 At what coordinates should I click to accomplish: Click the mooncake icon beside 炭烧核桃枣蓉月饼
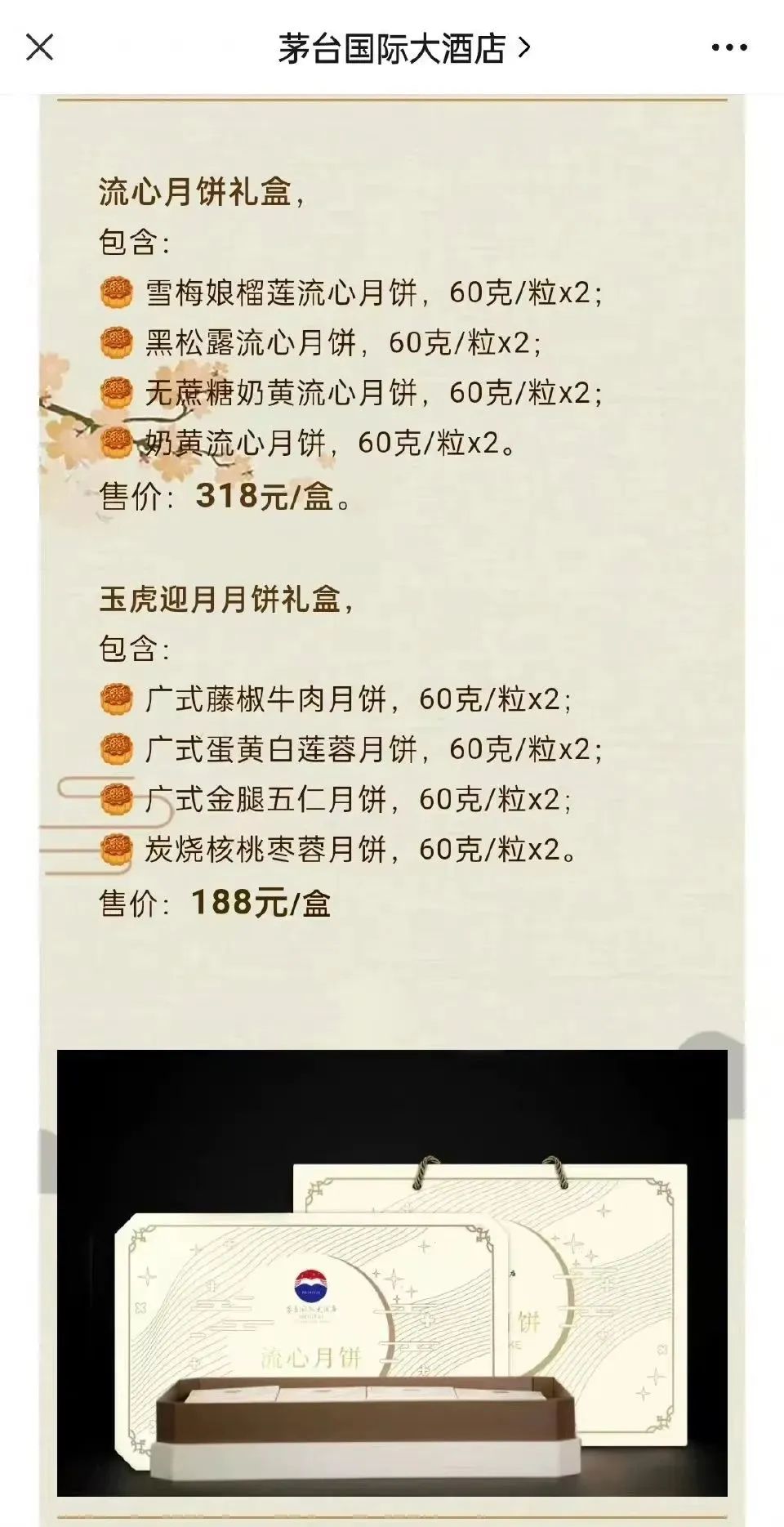(x=117, y=848)
